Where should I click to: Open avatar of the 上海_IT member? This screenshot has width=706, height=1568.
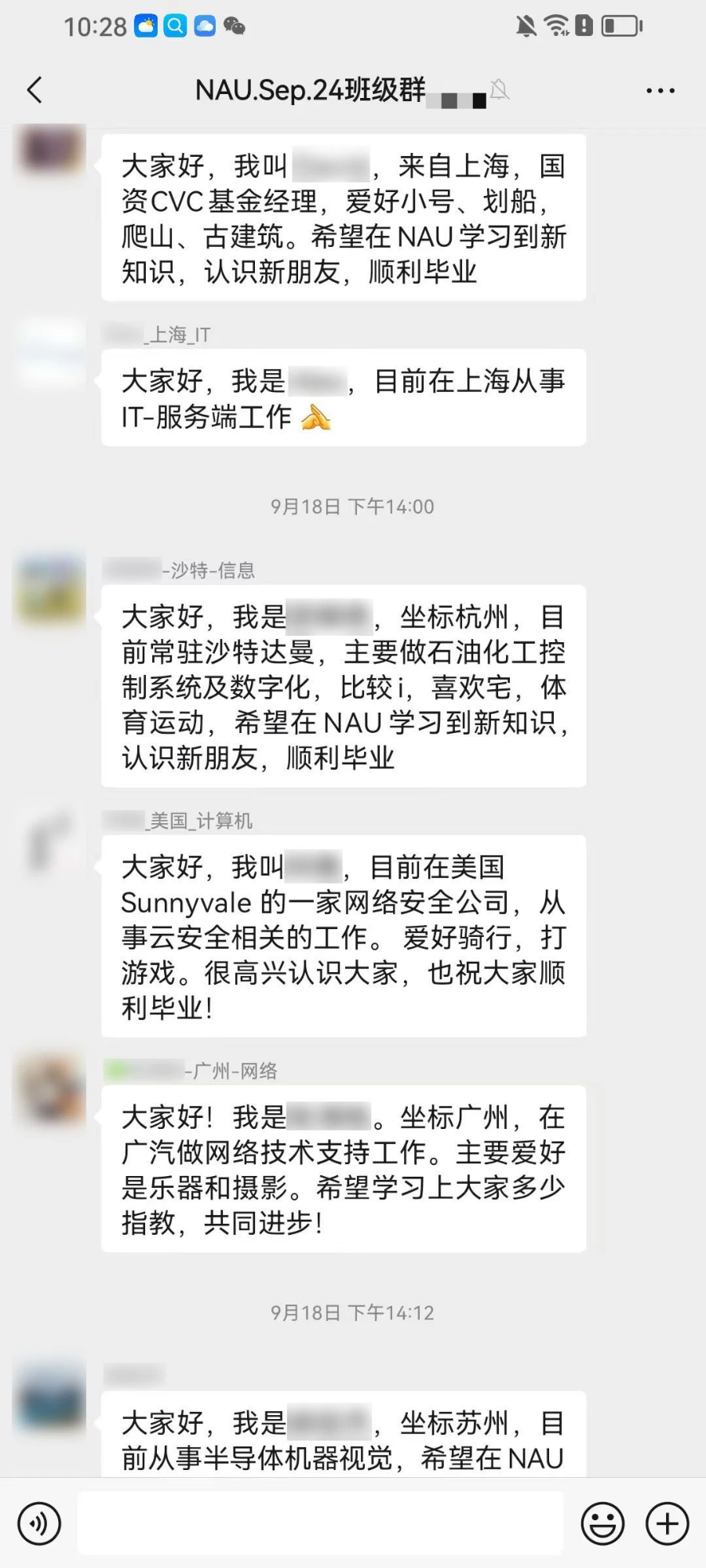point(52,353)
